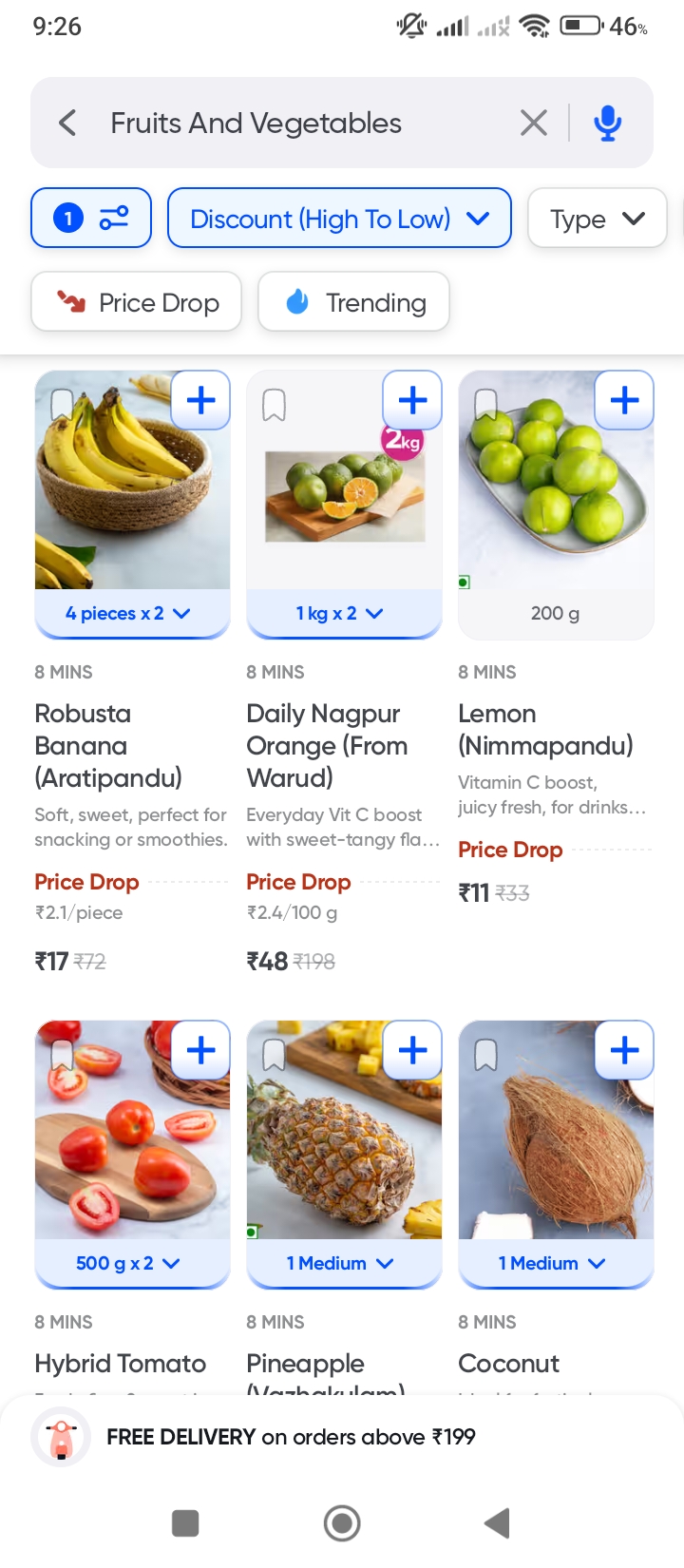Select the Price Drop chip
This screenshot has width=684, height=1568.
(x=136, y=302)
